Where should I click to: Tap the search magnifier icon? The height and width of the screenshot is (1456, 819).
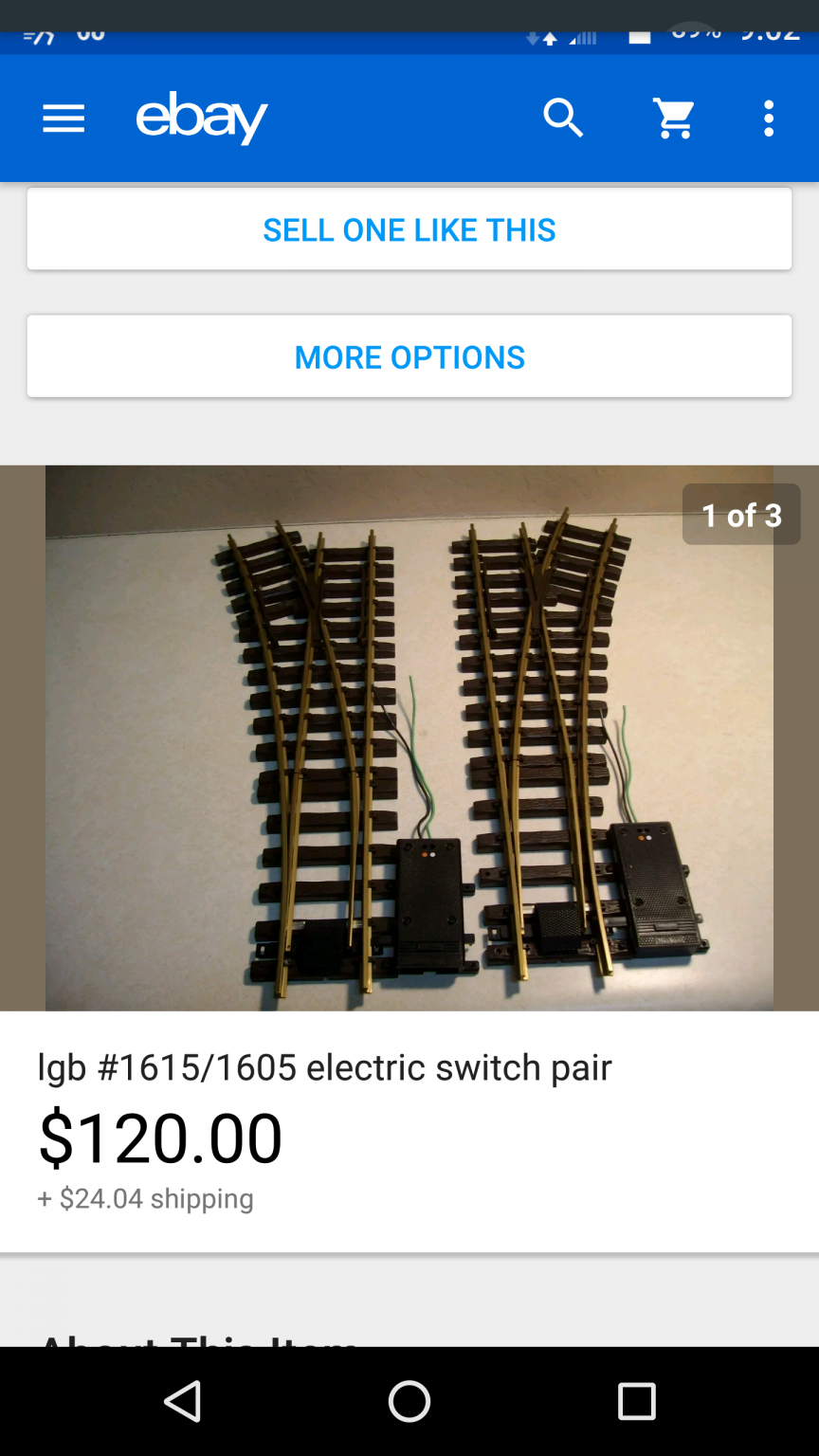(x=563, y=118)
